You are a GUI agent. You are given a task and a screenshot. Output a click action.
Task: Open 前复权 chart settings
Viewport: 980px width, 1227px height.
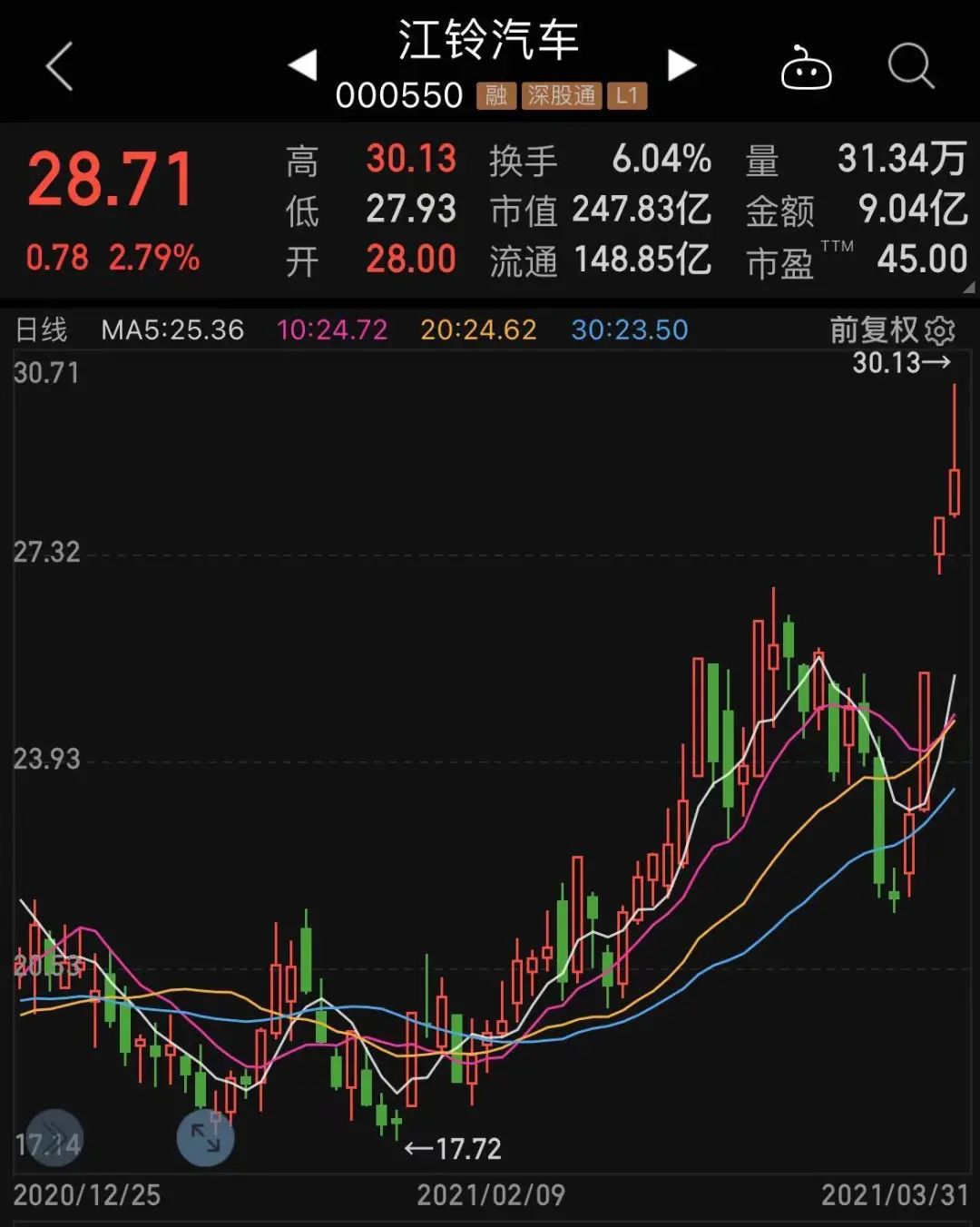coord(942,330)
